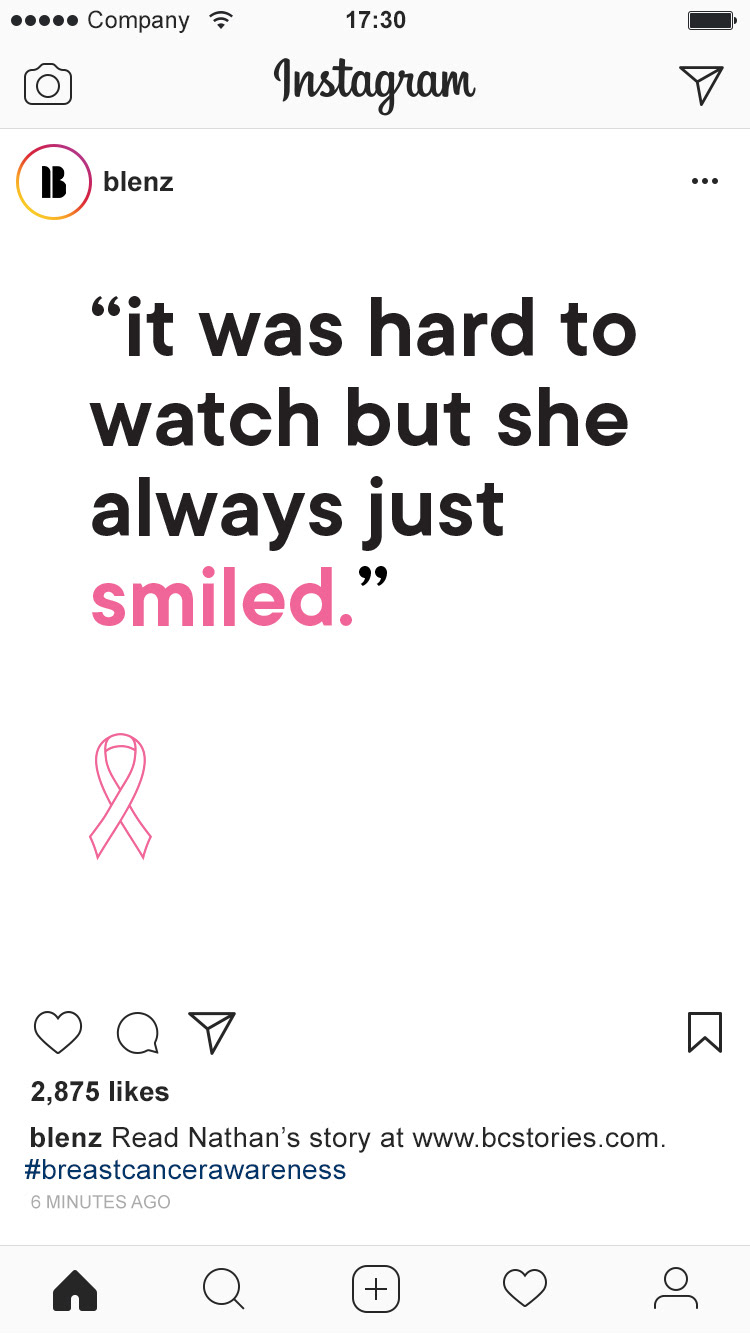The height and width of the screenshot is (1334, 750).
Task: Switch to the Profile tab
Action: click(x=676, y=1288)
